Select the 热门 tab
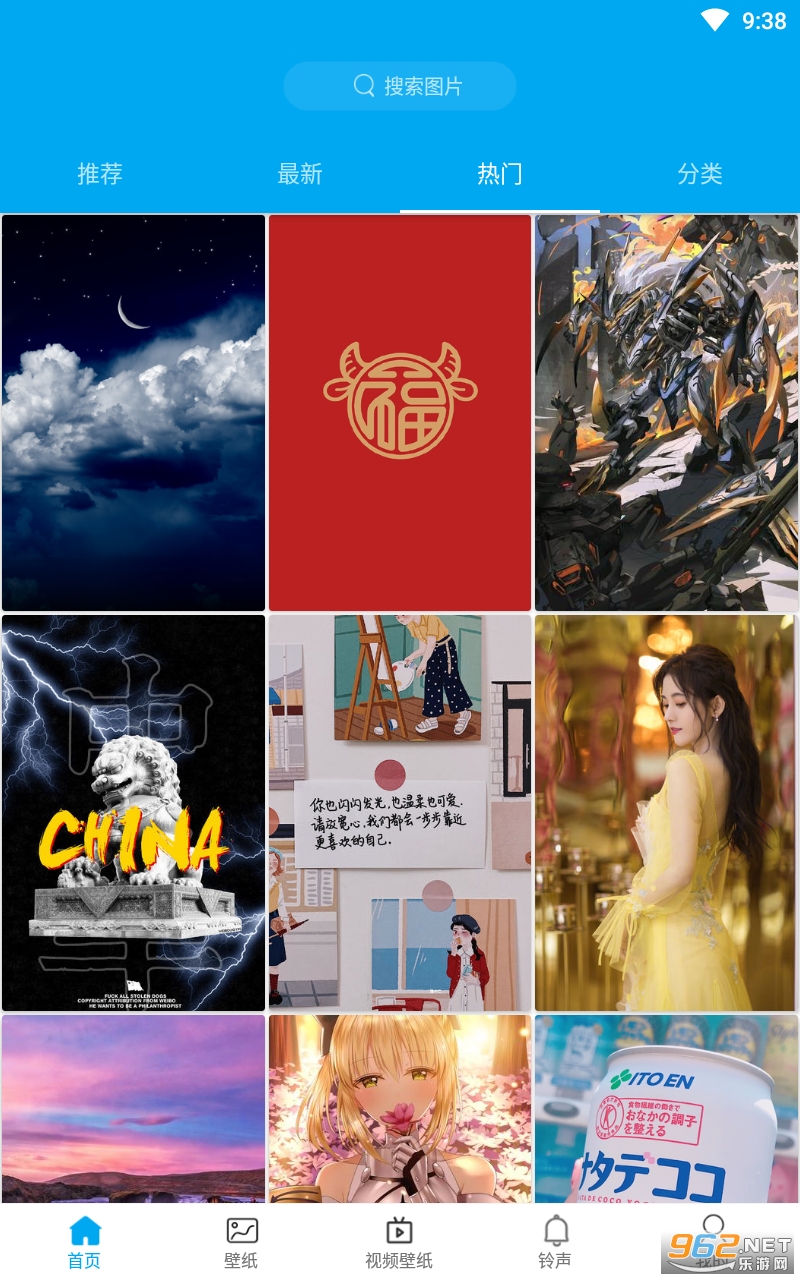Viewport: 800px width, 1280px height. [500, 174]
